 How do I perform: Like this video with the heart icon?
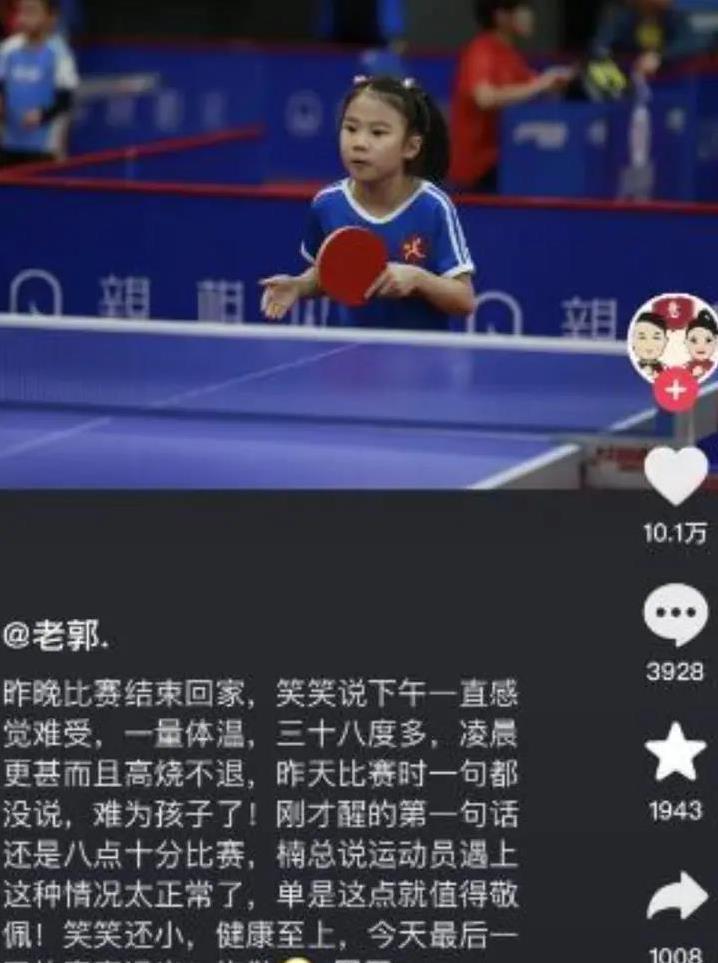coord(676,475)
